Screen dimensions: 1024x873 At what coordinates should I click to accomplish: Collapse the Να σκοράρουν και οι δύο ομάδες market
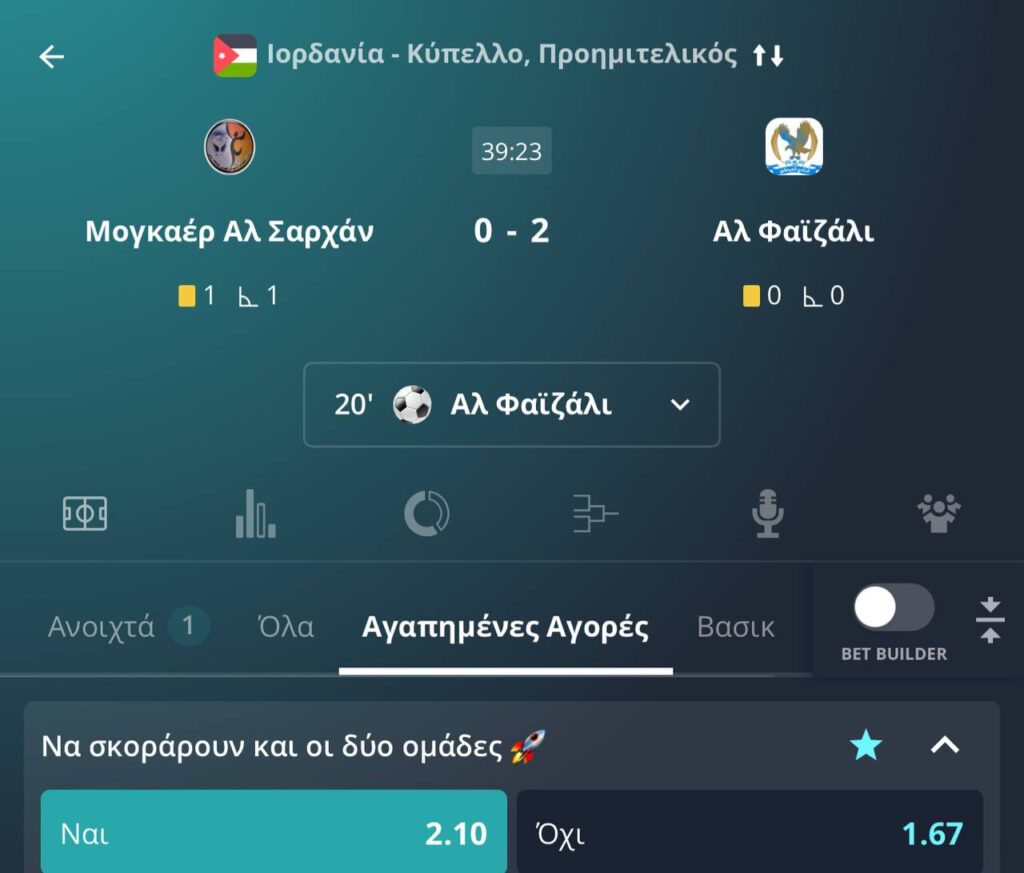(945, 745)
